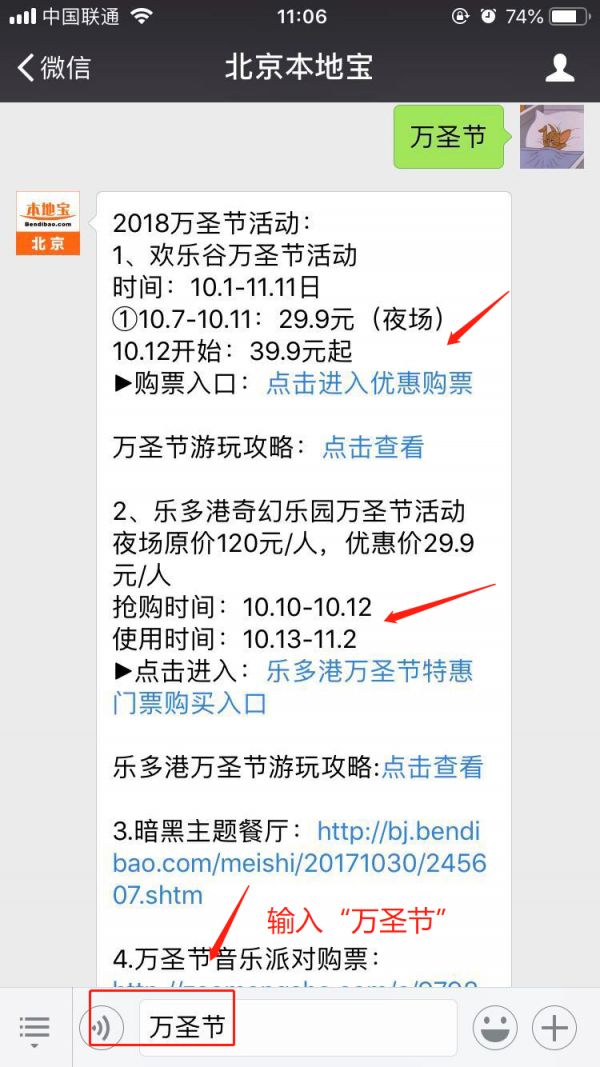Tap my own cartoon avatar
Viewport: 600px width, 1067px height.
coord(551,136)
